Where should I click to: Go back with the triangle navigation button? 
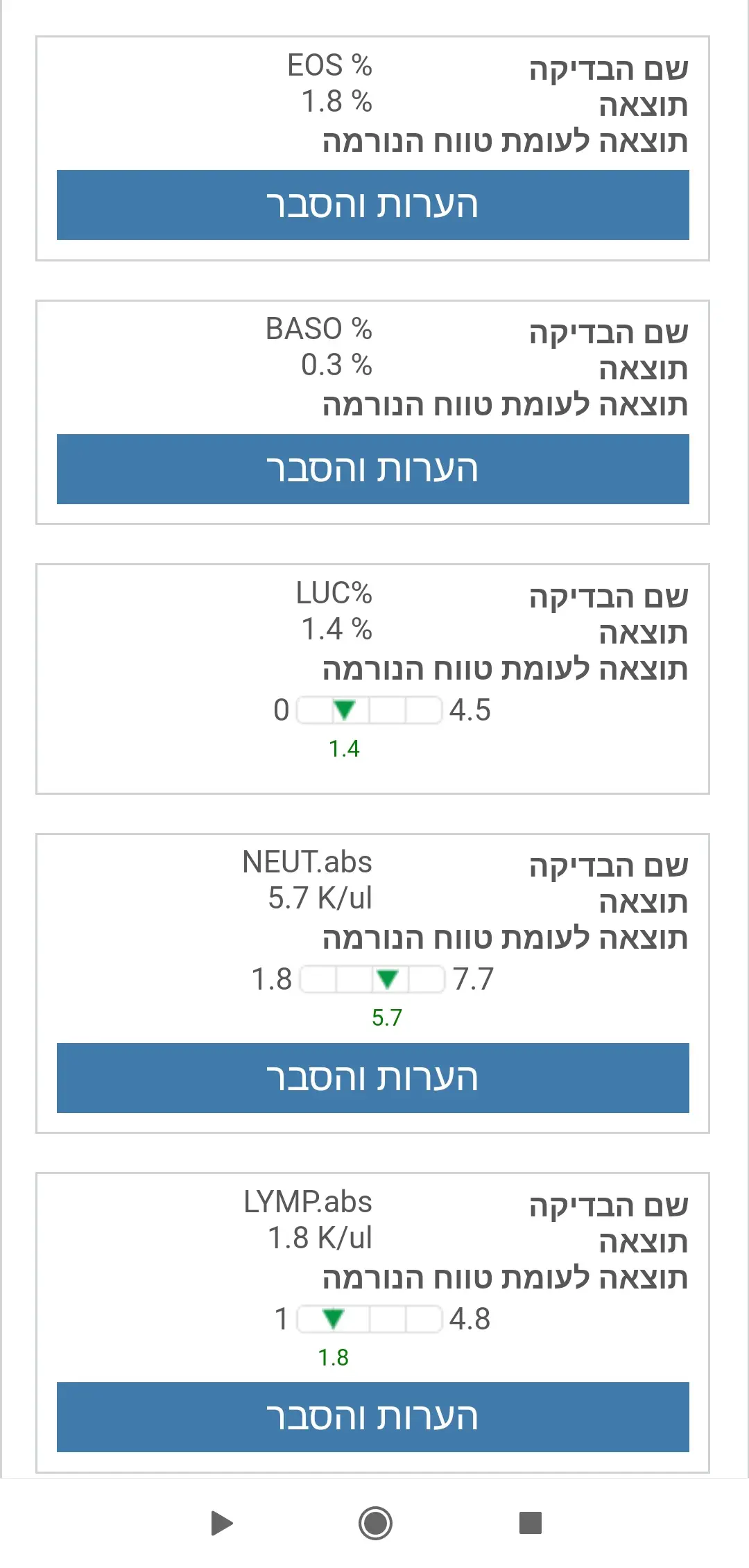(x=221, y=1524)
